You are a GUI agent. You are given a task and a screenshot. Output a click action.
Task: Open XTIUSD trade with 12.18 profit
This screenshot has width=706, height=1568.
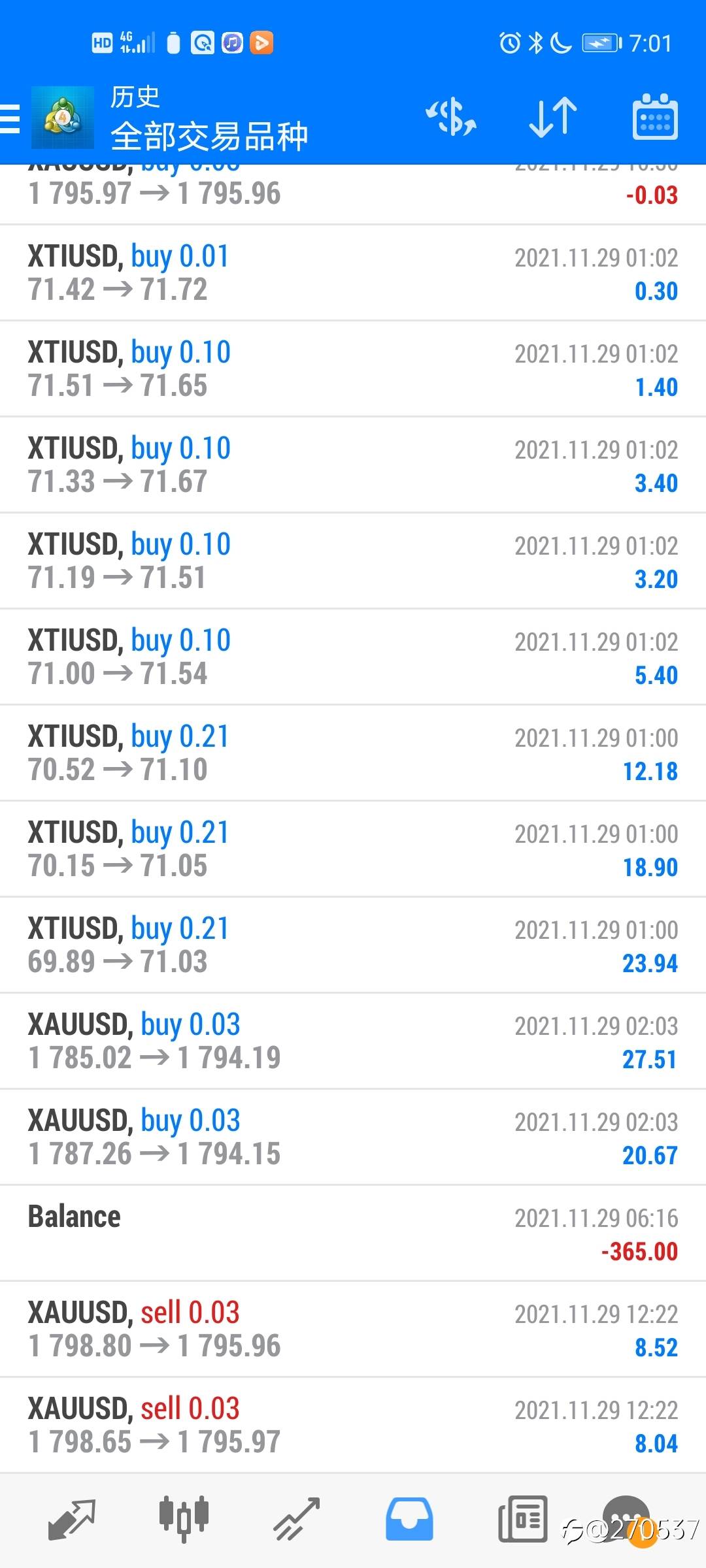pyautogui.click(x=353, y=753)
